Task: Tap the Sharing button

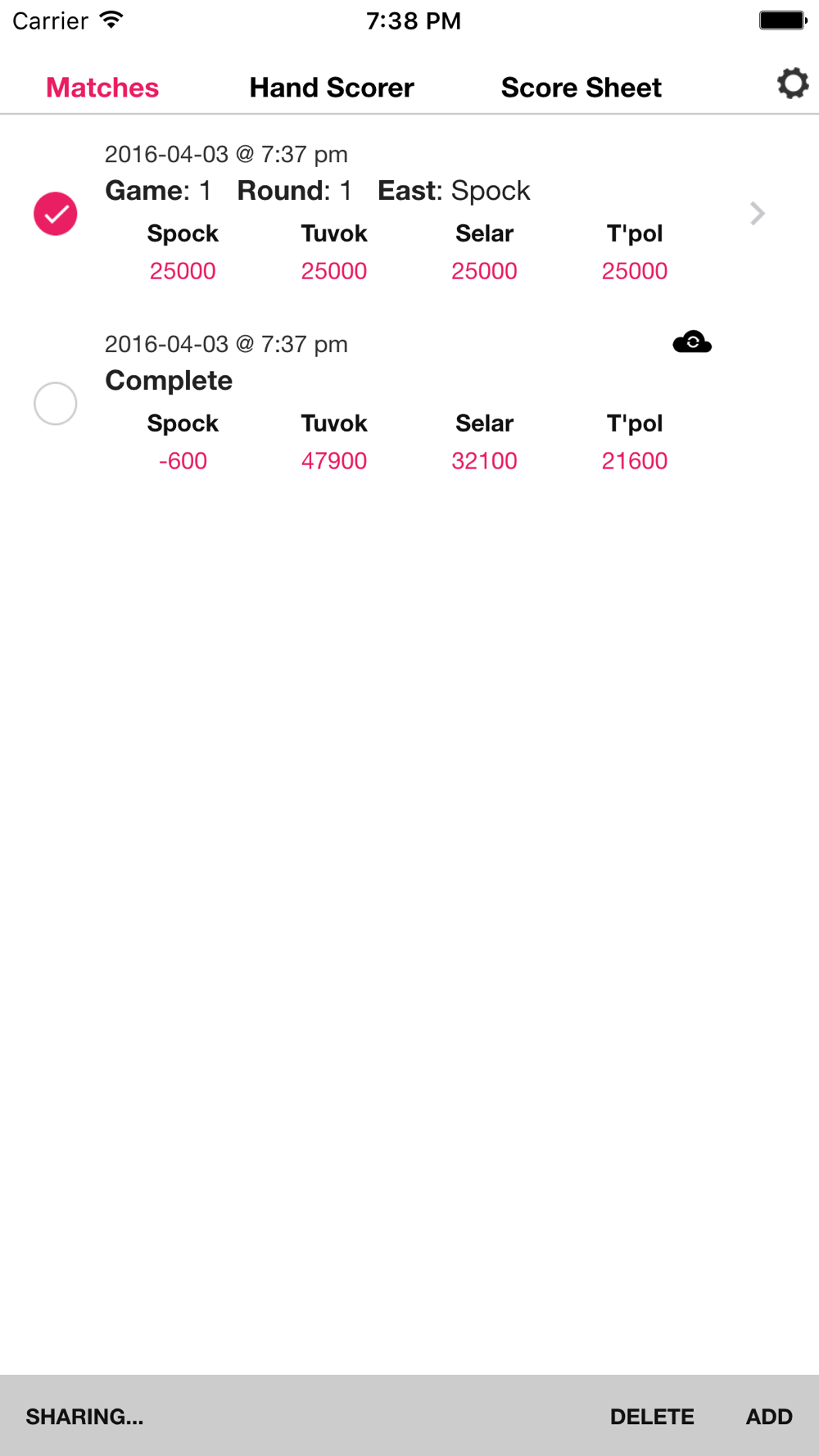Action: coord(84,1417)
